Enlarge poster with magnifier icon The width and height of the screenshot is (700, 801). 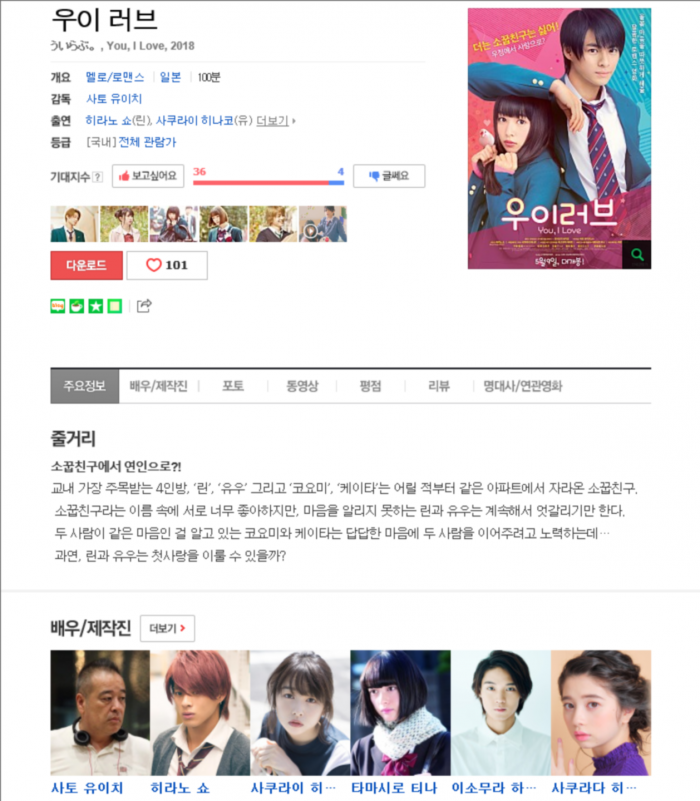[x=636, y=255]
